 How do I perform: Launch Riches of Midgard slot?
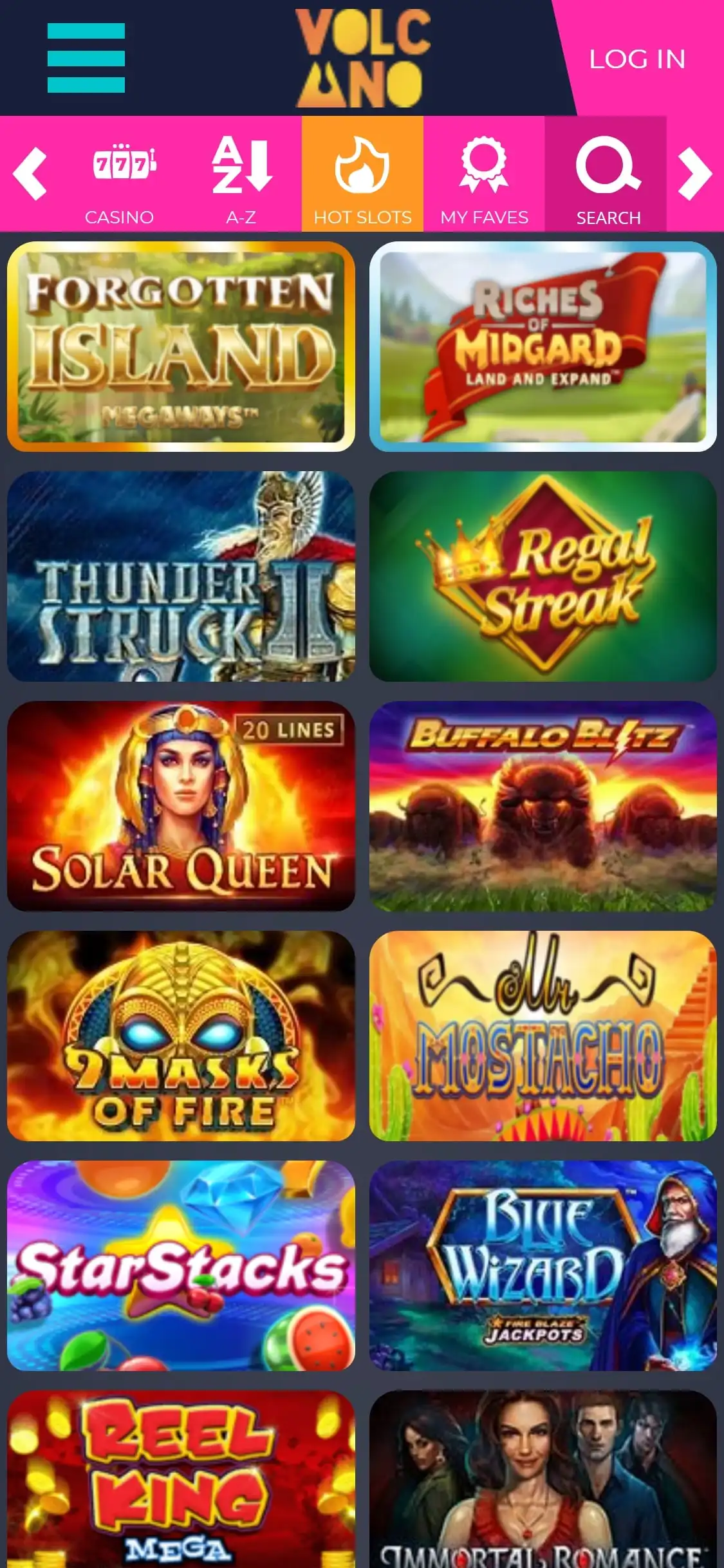543,346
